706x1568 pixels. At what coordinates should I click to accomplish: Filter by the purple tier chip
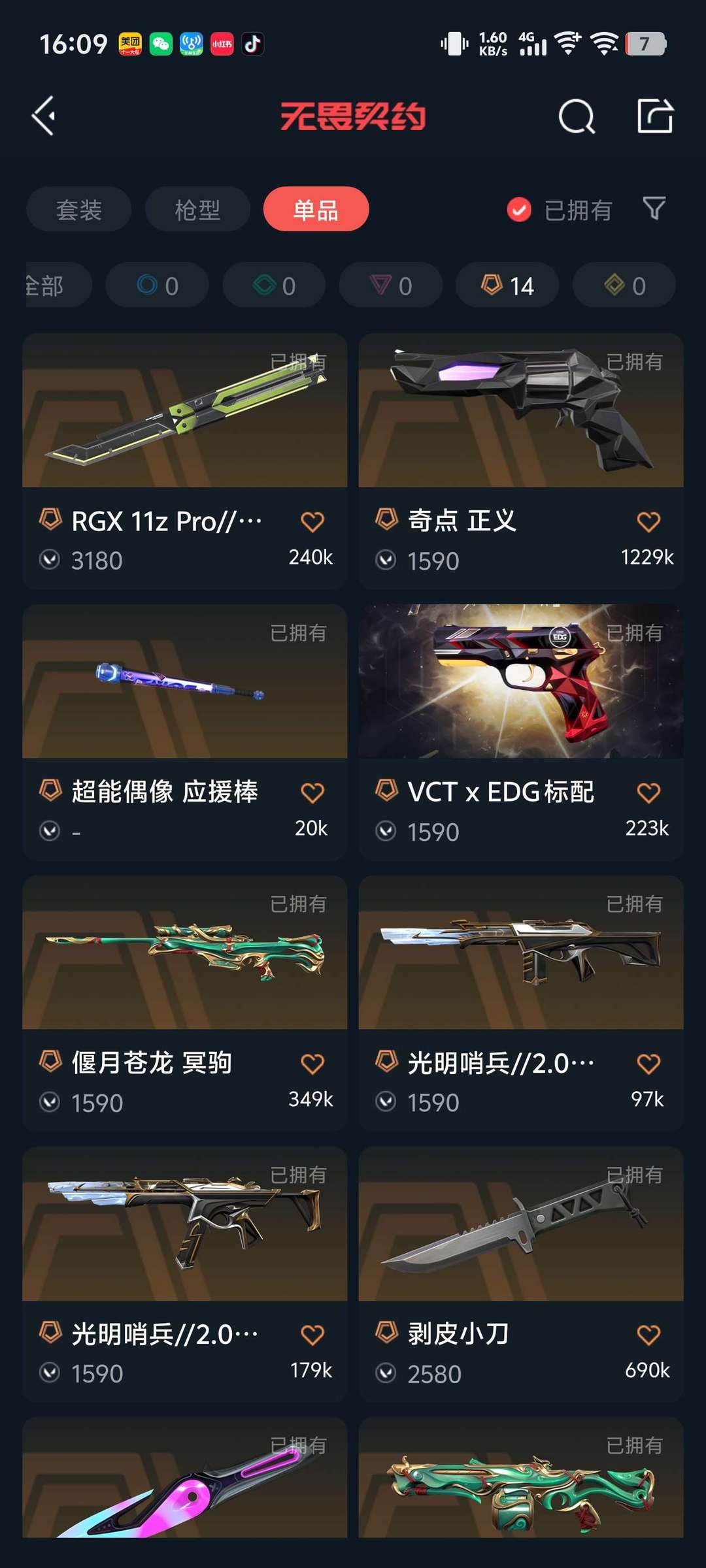(x=391, y=286)
